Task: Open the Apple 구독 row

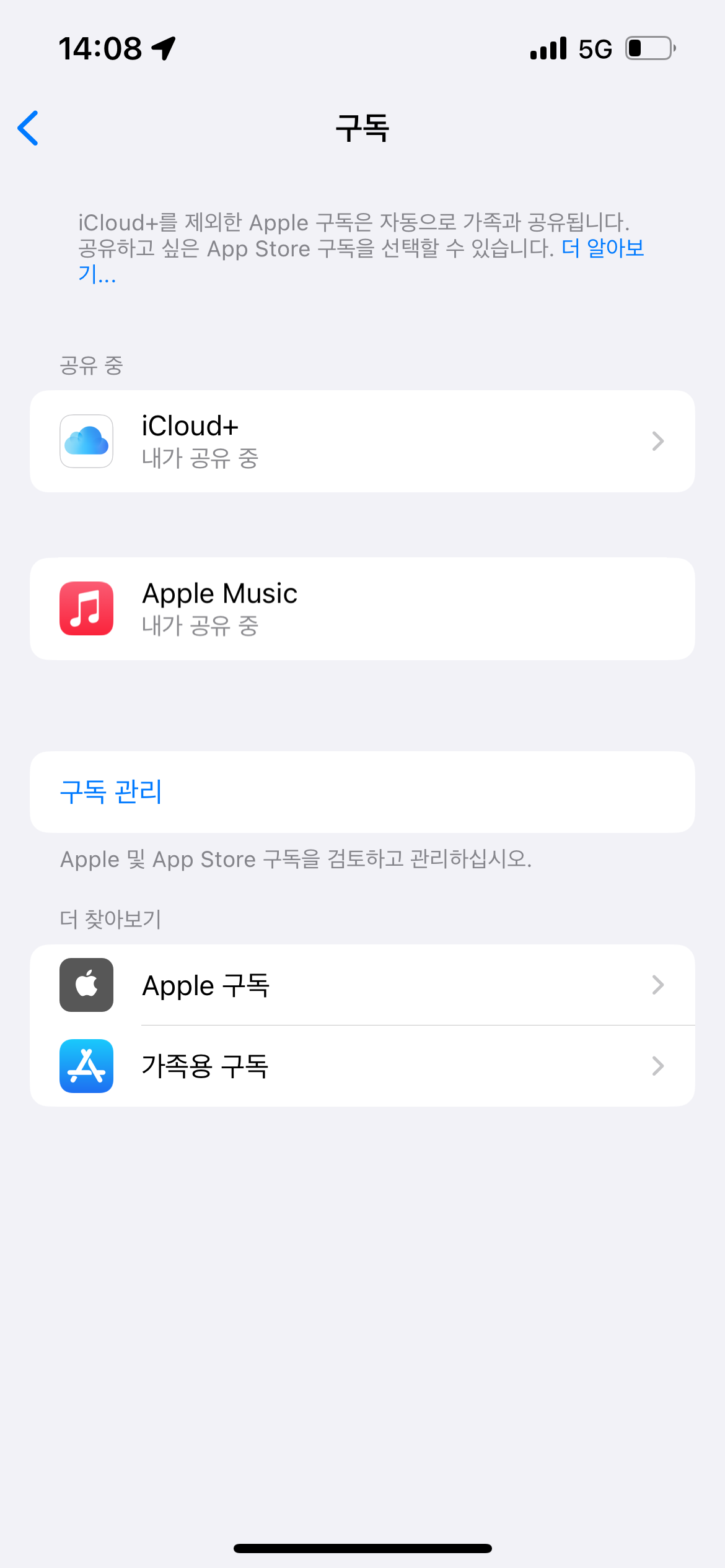Action: 362,985
